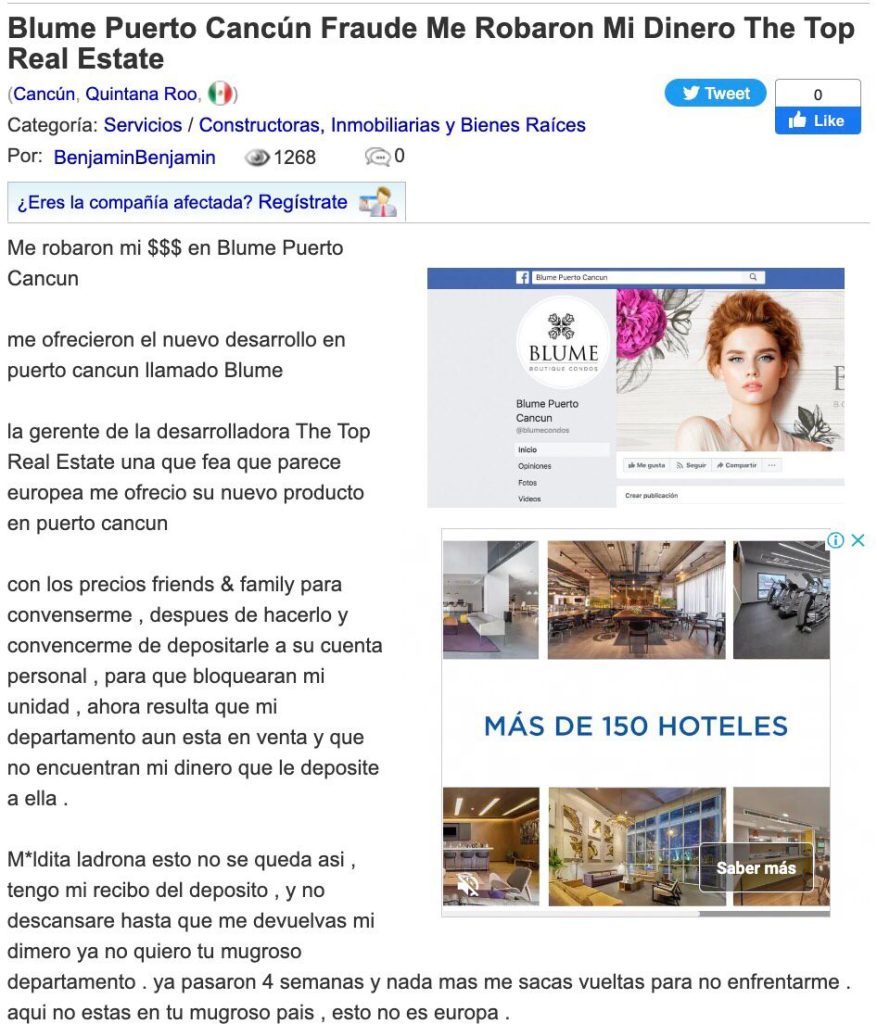Open the Cancún location link

coord(44,94)
